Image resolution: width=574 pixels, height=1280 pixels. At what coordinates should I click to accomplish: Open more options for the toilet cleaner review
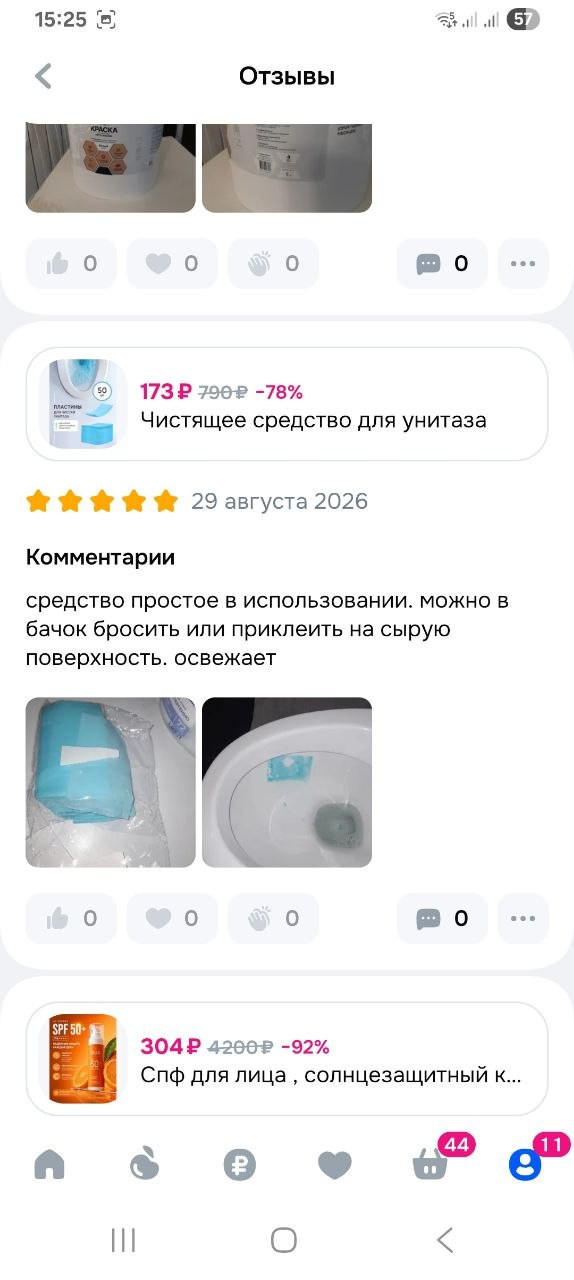(x=523, y=919)
